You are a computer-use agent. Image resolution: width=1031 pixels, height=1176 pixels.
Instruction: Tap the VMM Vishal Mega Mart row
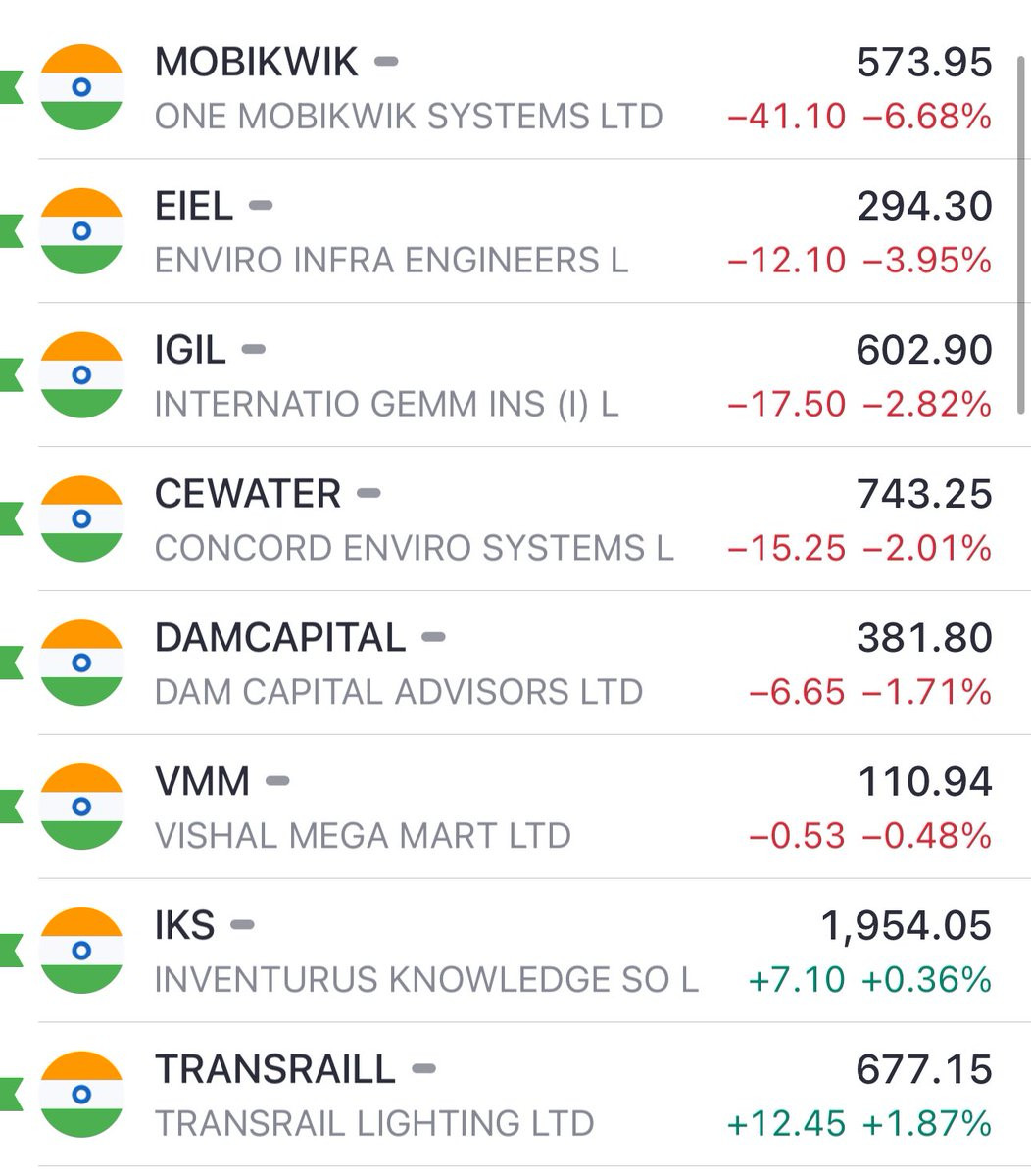pyautogui.click(x=515, y=808)
